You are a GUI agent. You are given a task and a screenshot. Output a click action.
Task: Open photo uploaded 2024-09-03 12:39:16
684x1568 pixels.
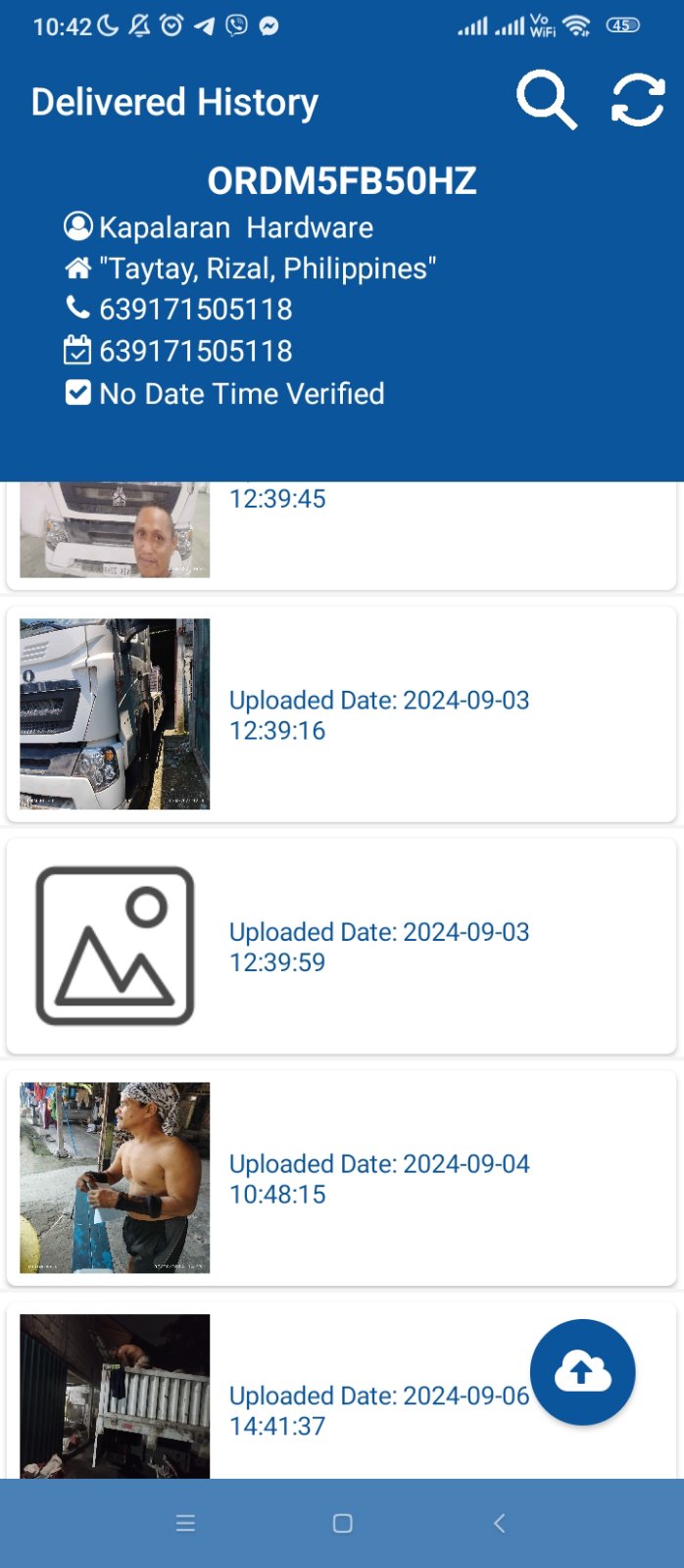pos(115,713)
